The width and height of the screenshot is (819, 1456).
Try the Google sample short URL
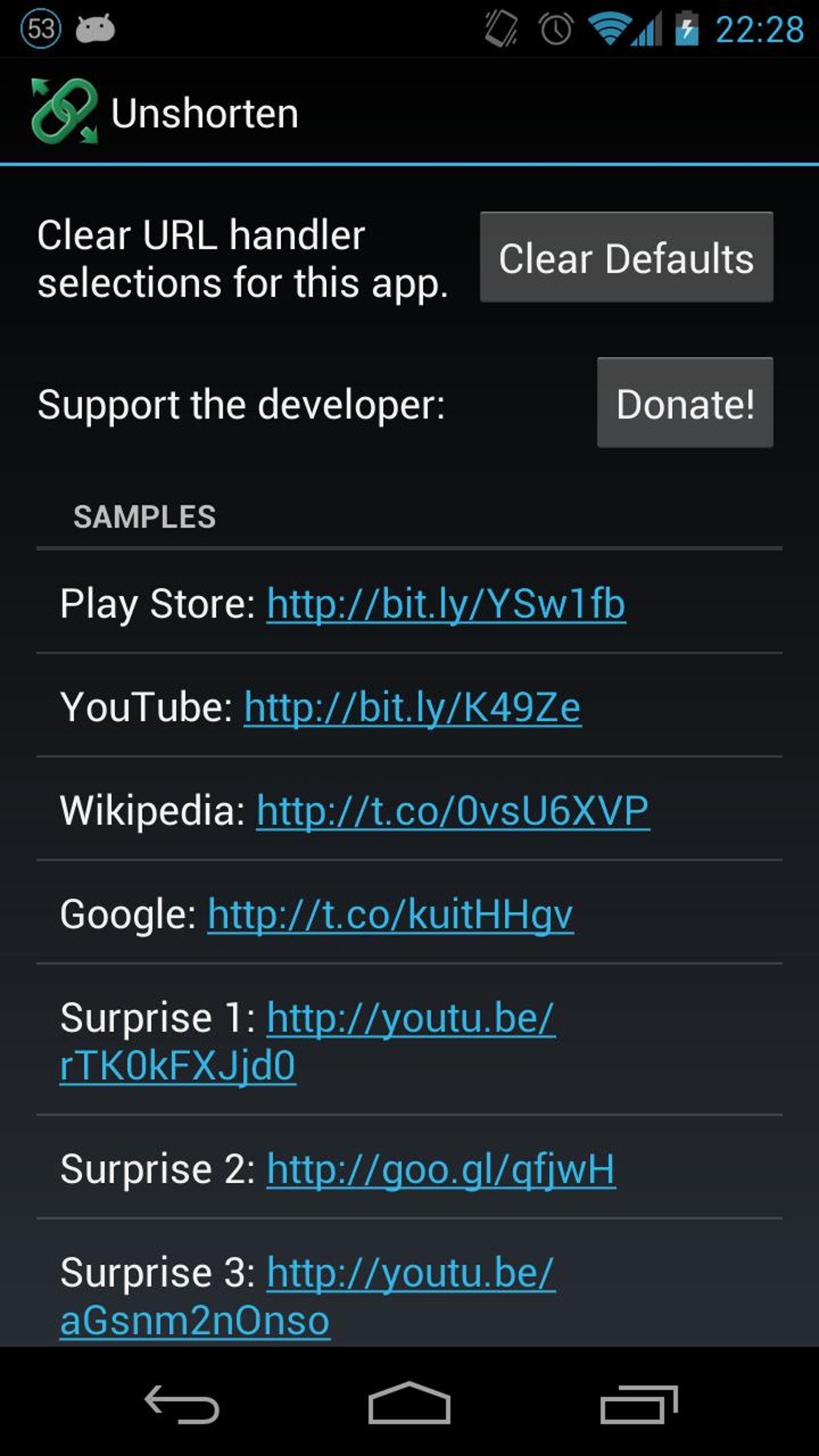pyautogui.click(x=390, y=915)
